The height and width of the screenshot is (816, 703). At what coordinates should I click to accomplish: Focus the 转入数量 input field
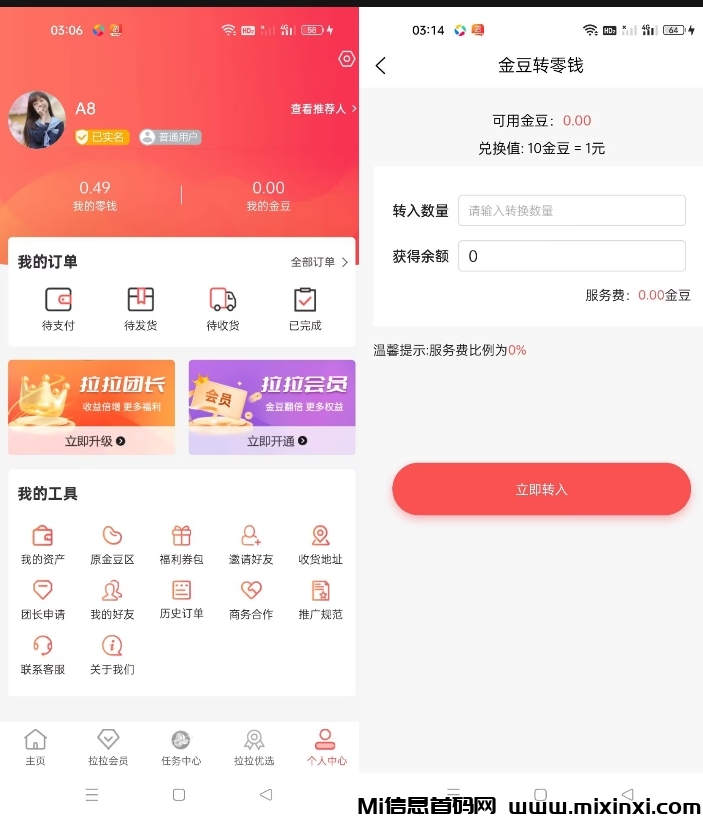(571, 210)
